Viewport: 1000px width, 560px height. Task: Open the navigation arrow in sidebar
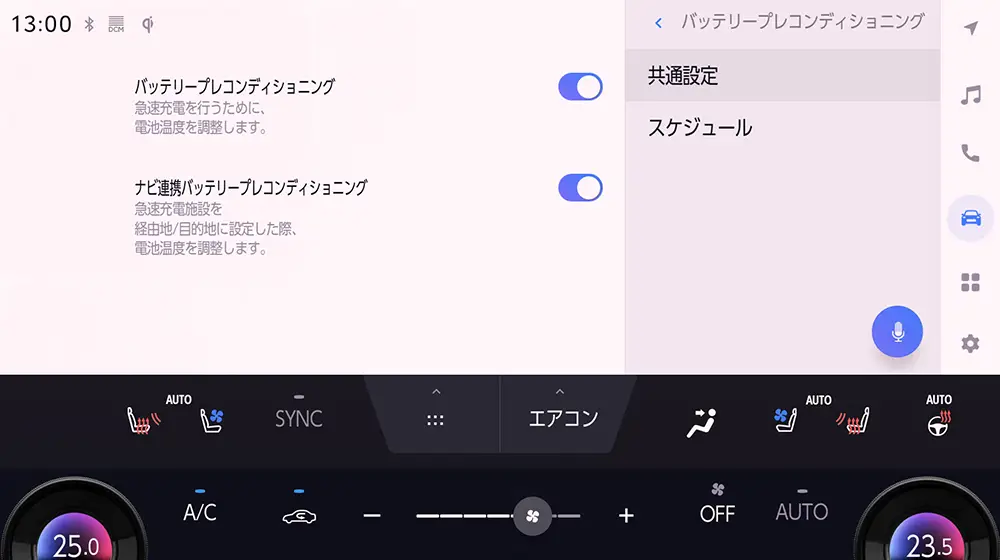(x=970, y=28)
